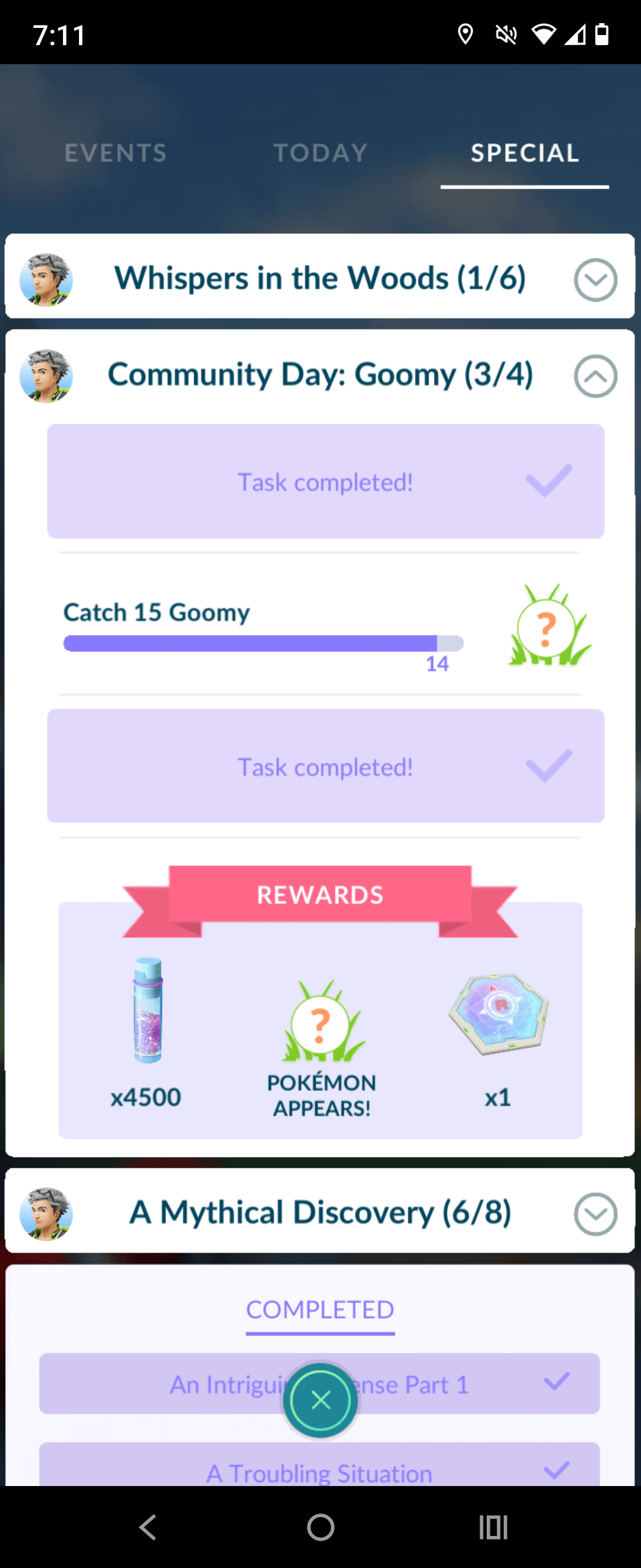The image size is (641, 1568).
Task: Open recent apps from navigation bar
Action: [493, 1526]
